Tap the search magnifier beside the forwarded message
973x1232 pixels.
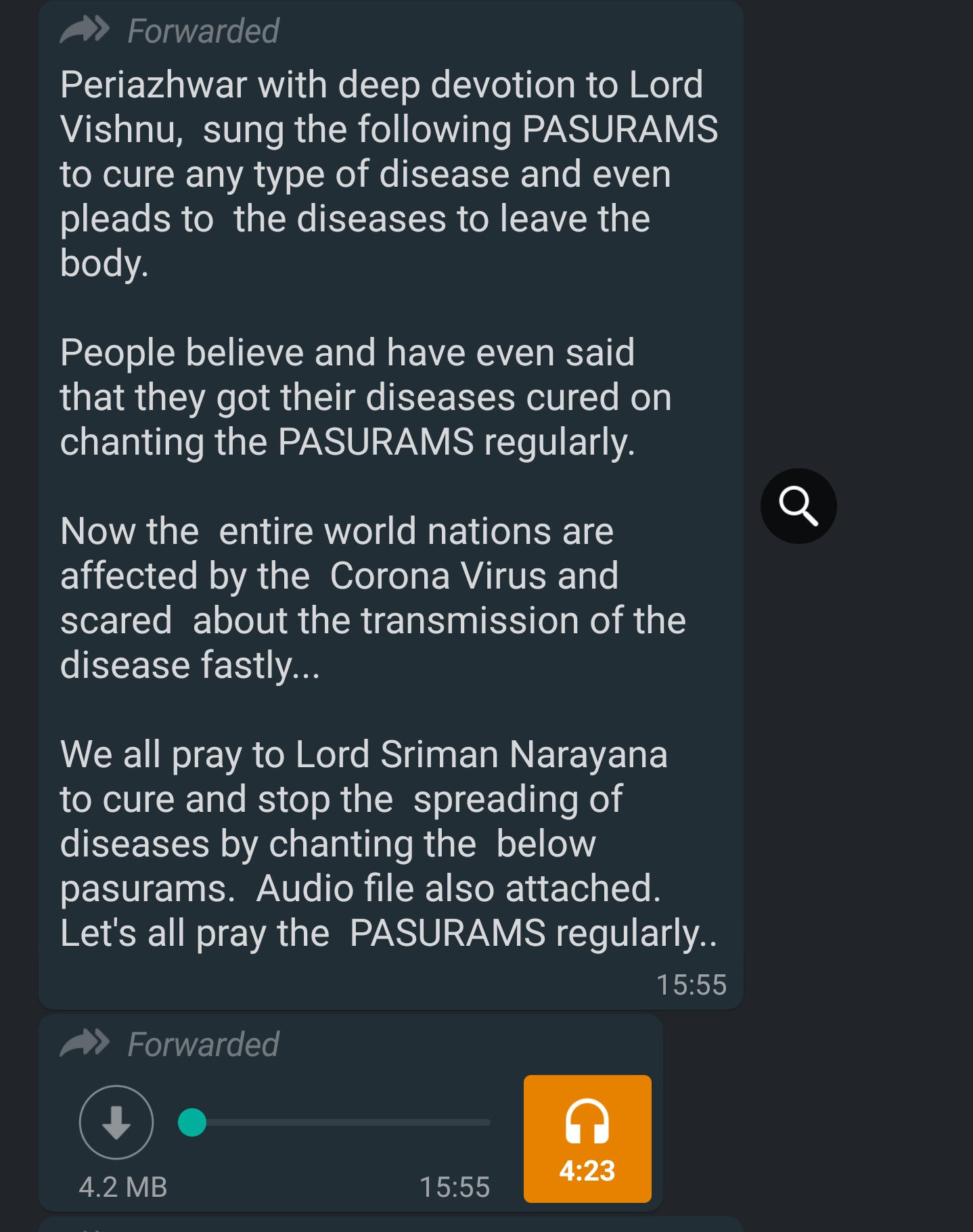[798, 506]
